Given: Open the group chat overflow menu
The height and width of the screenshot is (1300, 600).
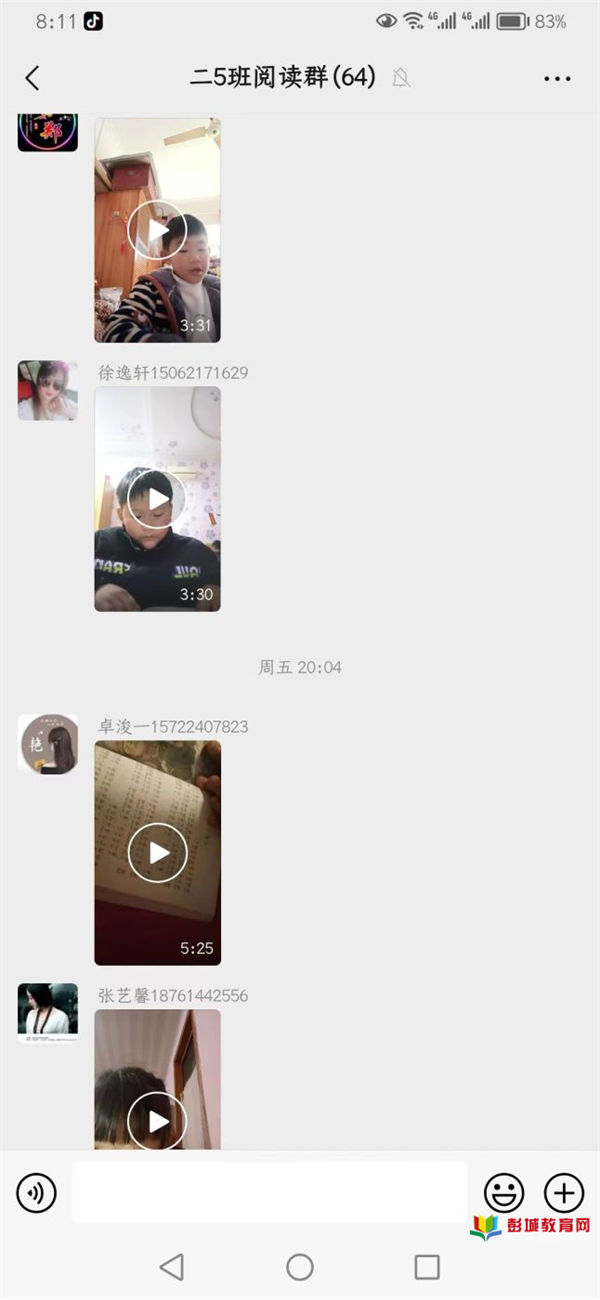Looking at the screenshot, I should click(x=557, y=78).
